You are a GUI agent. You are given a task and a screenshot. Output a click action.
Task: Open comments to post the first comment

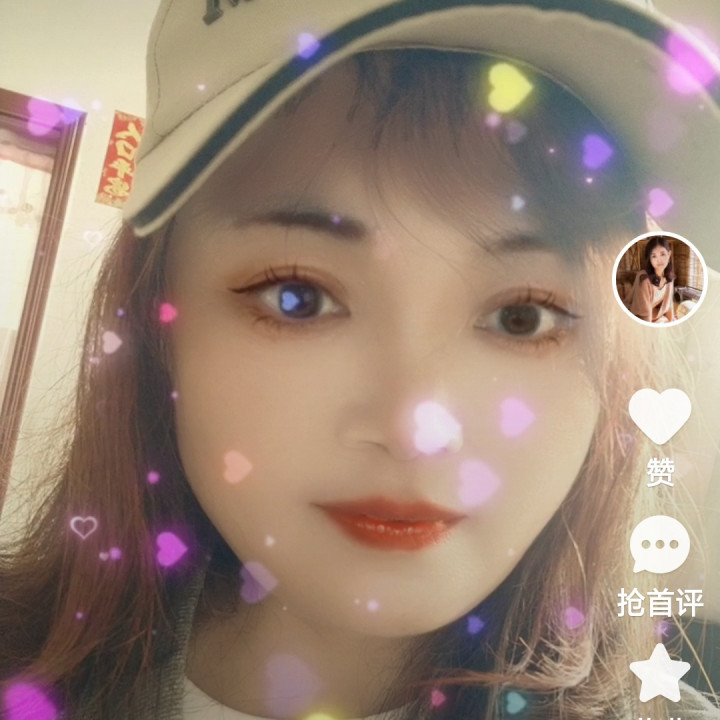point(660,544)
